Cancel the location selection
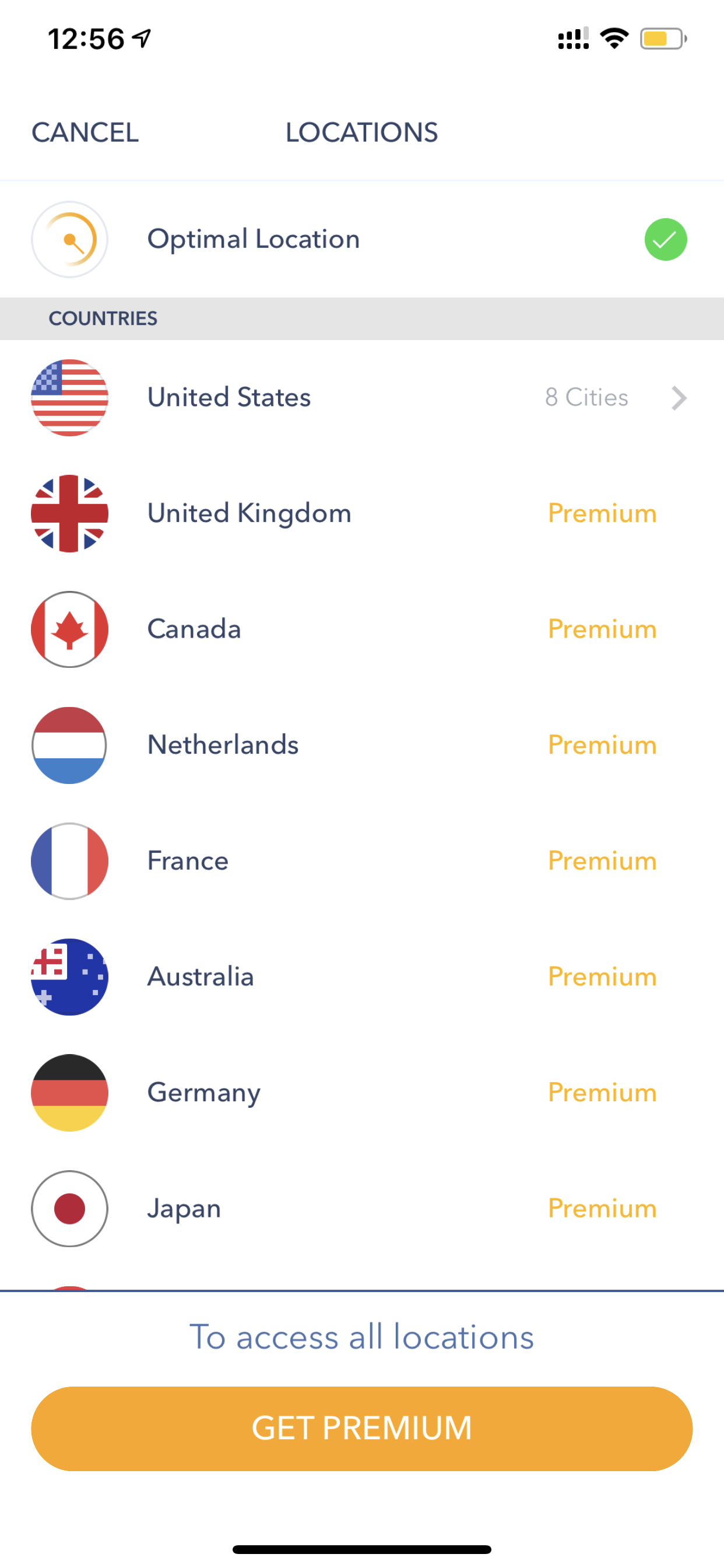724x1568 pixels. pyautogui.click(x=85, y=132)
